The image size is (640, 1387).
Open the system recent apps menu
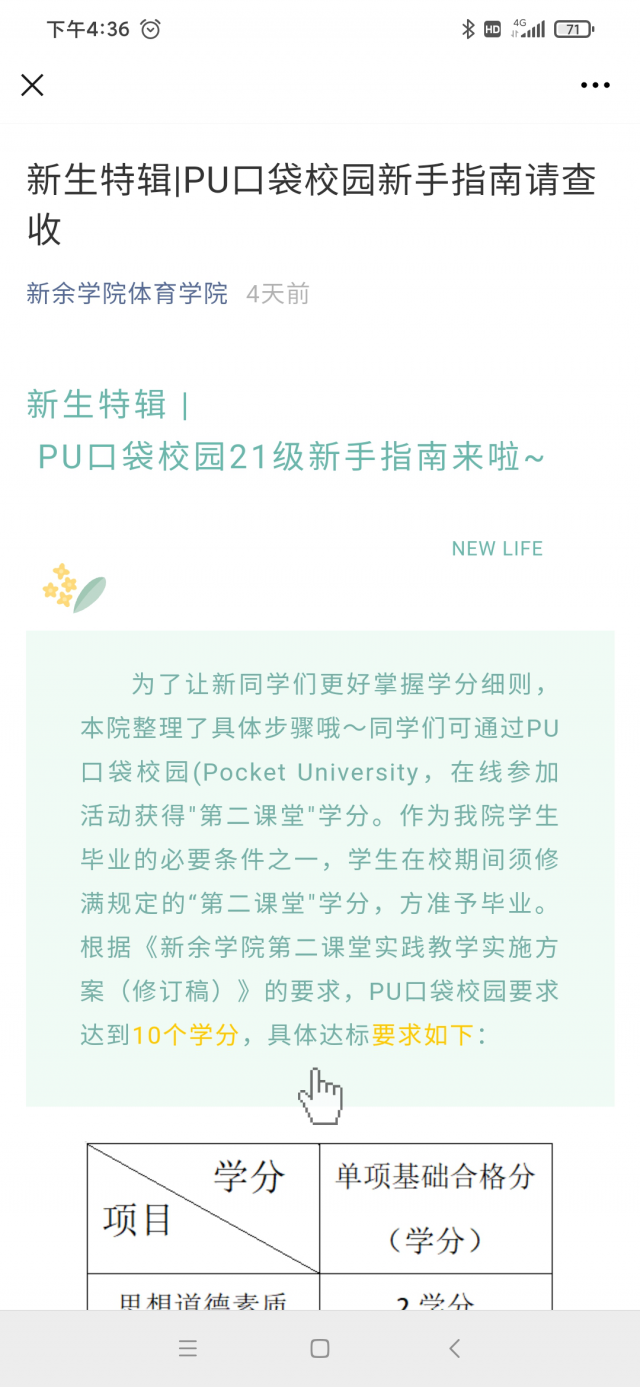pyautogui.click(x=187, y=1348)
